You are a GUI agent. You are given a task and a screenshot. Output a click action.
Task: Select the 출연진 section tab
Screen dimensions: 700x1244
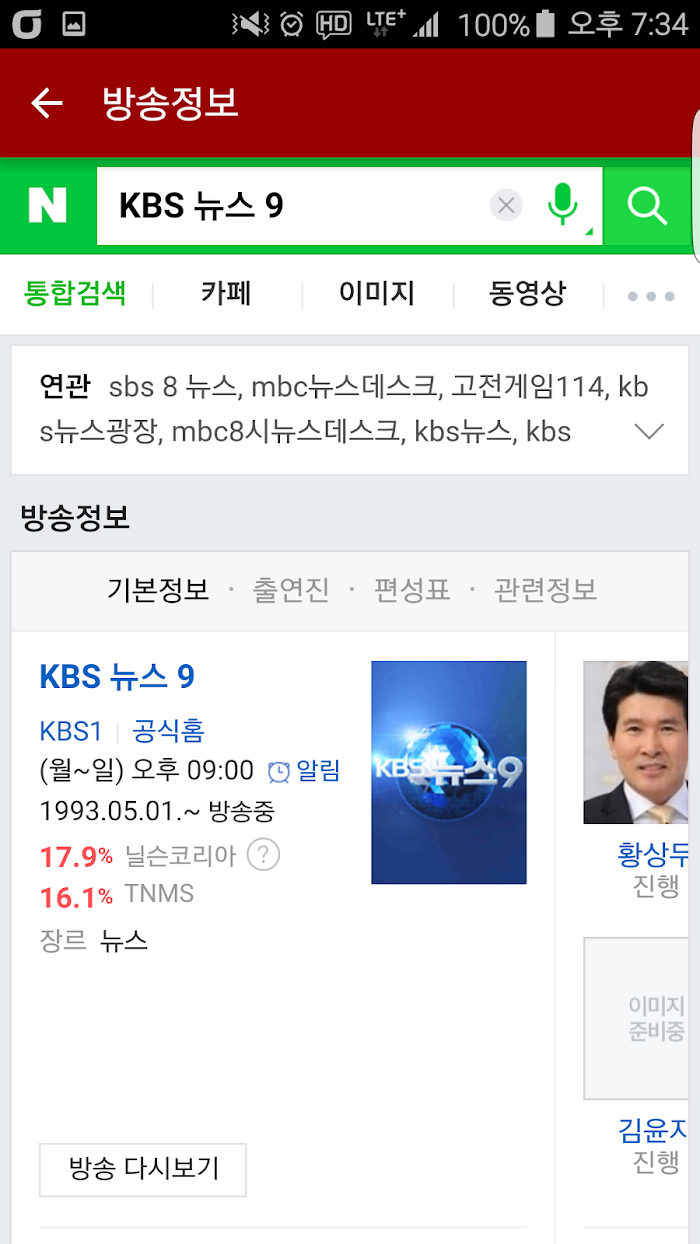click(x=291, y=590)
